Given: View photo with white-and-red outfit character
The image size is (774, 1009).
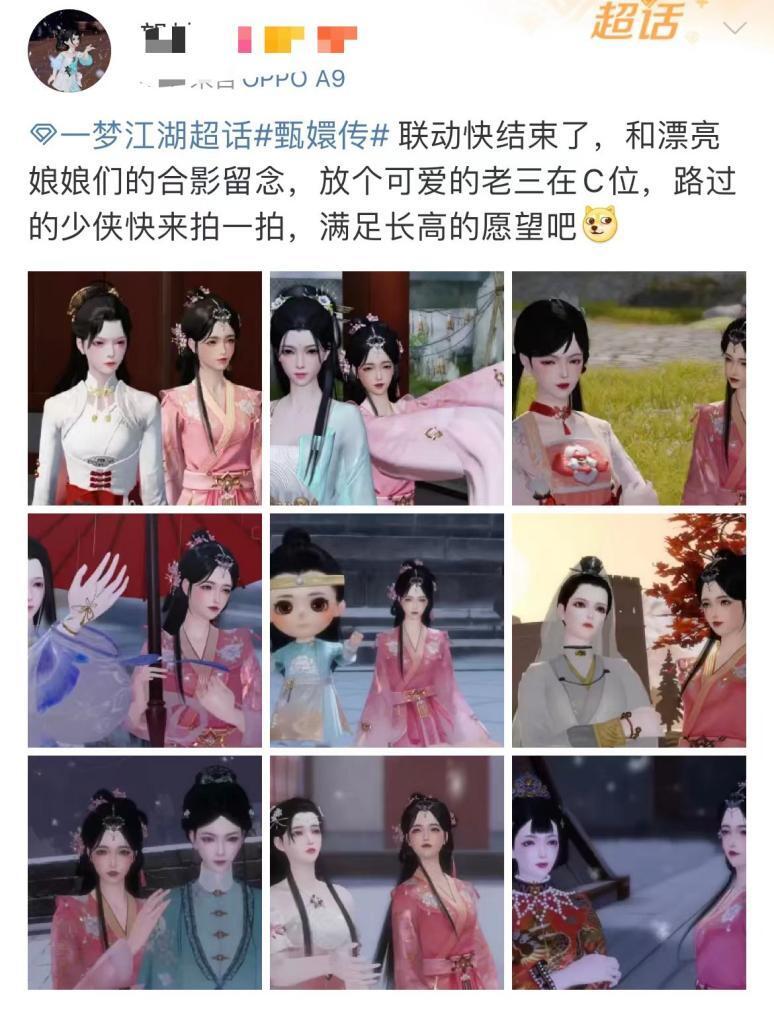Looking at the screenshot, I should 145,388.
